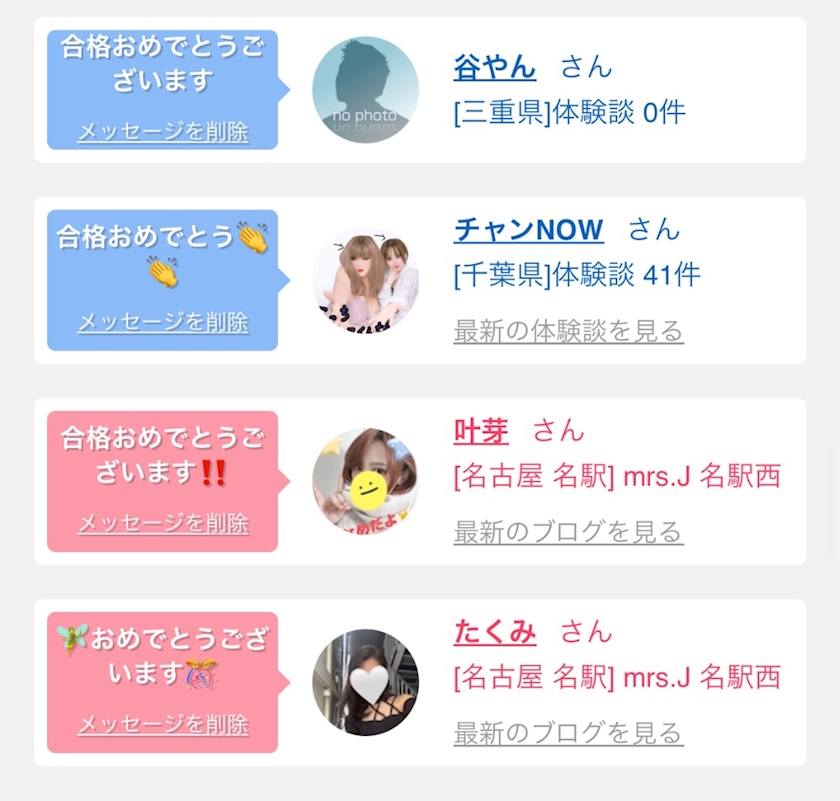Delete the message from 谷やん
This screenshot has width=840, height=801.
tap(163, 132)
